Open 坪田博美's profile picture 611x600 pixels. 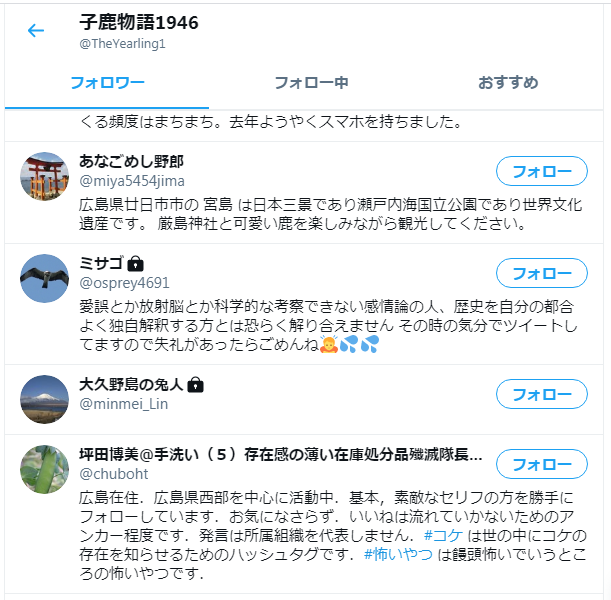44,470
